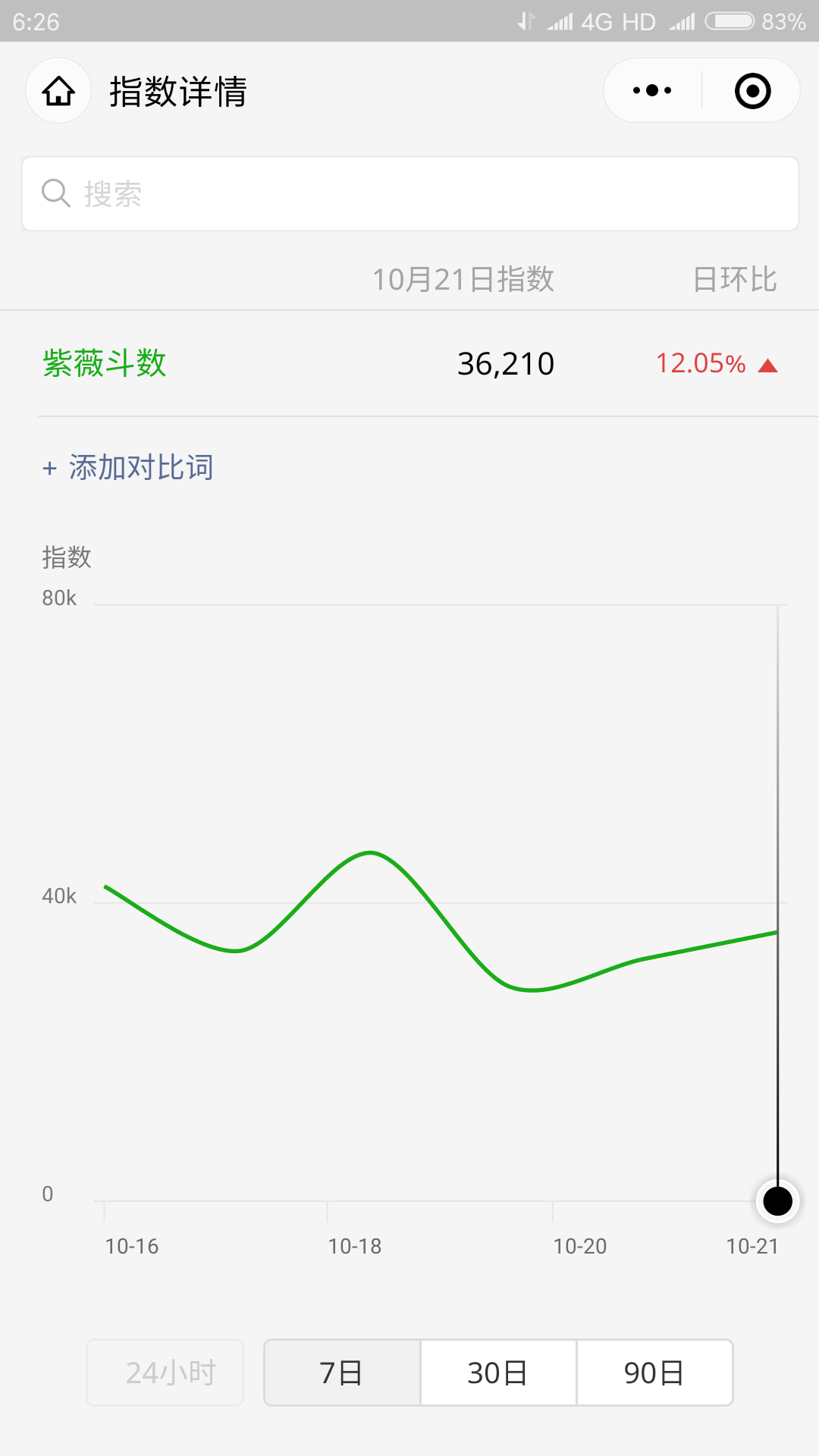Switch to the 90日 range

point(654,1373)
